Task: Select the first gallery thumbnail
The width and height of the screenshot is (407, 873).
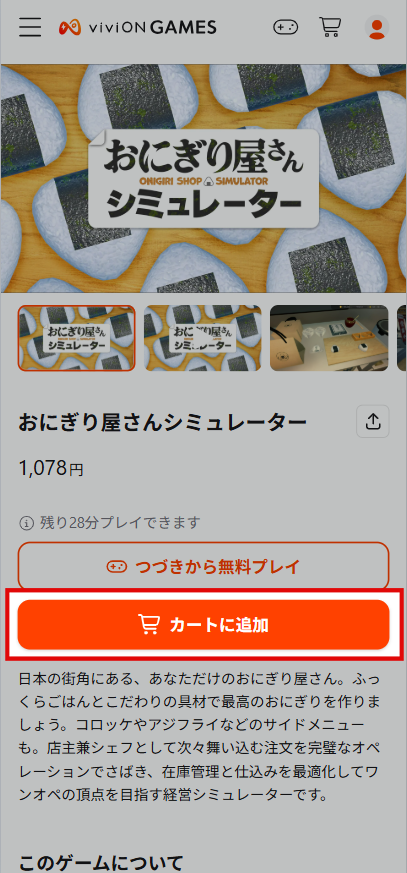Action: click(76, 338)
